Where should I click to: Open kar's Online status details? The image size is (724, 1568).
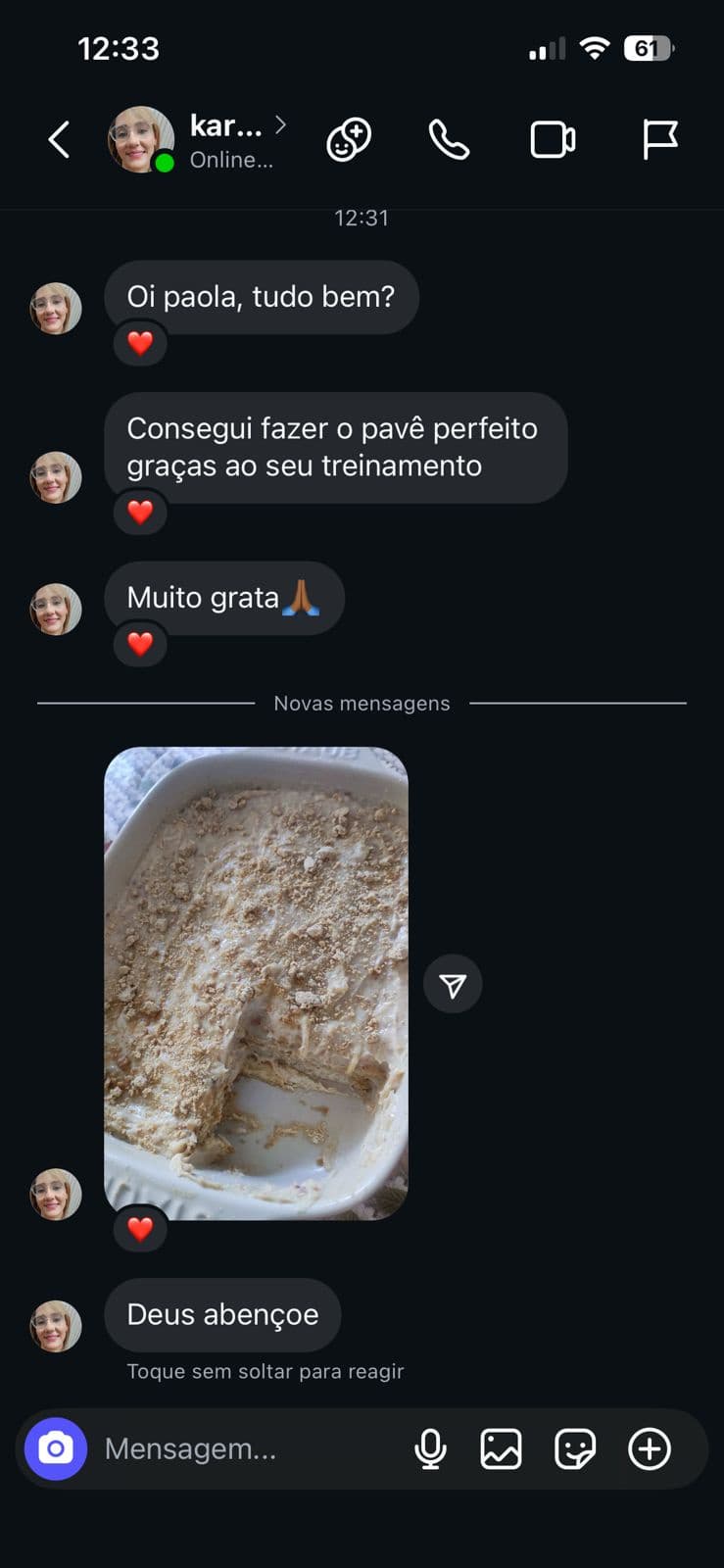pos(232,160)
